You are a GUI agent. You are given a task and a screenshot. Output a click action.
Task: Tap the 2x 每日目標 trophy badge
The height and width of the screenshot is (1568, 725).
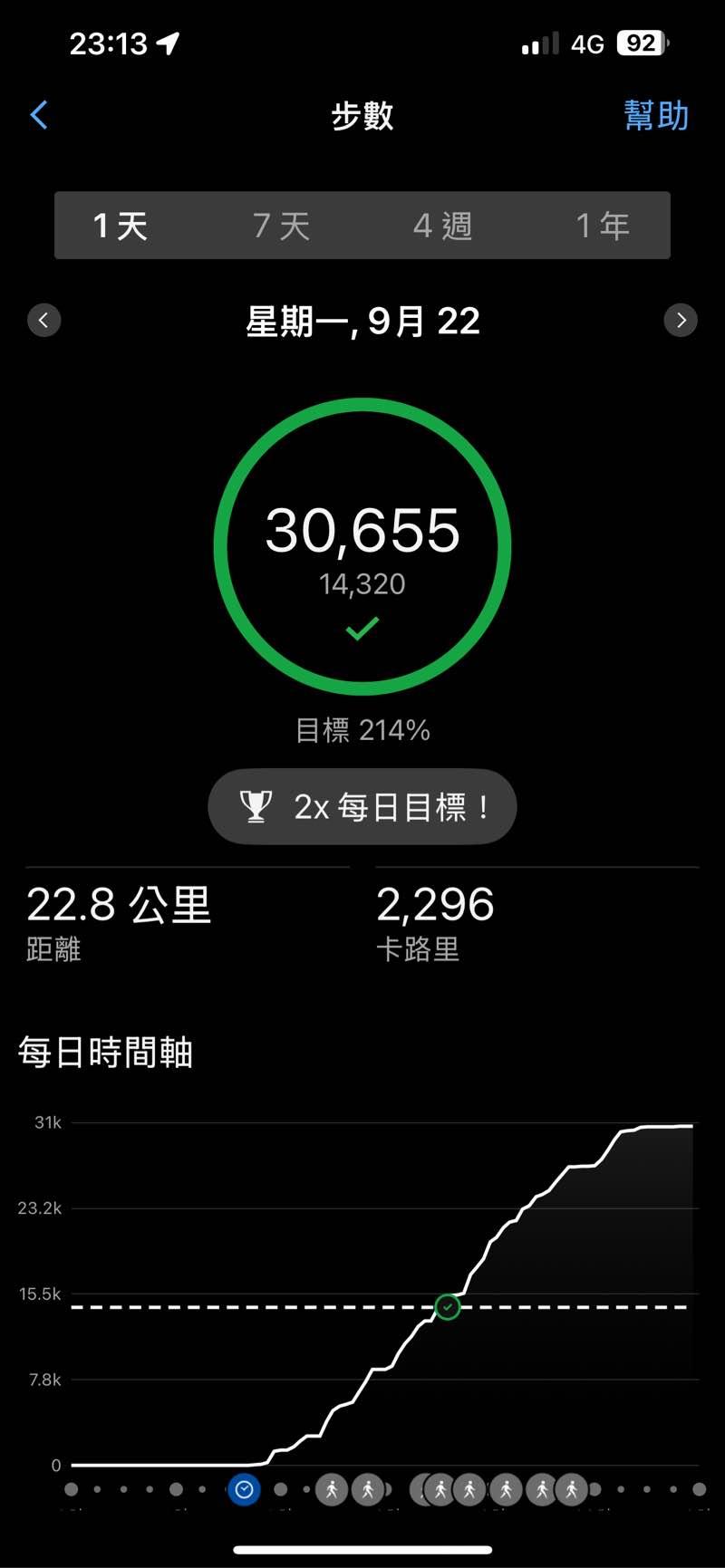tap(362, 806)
